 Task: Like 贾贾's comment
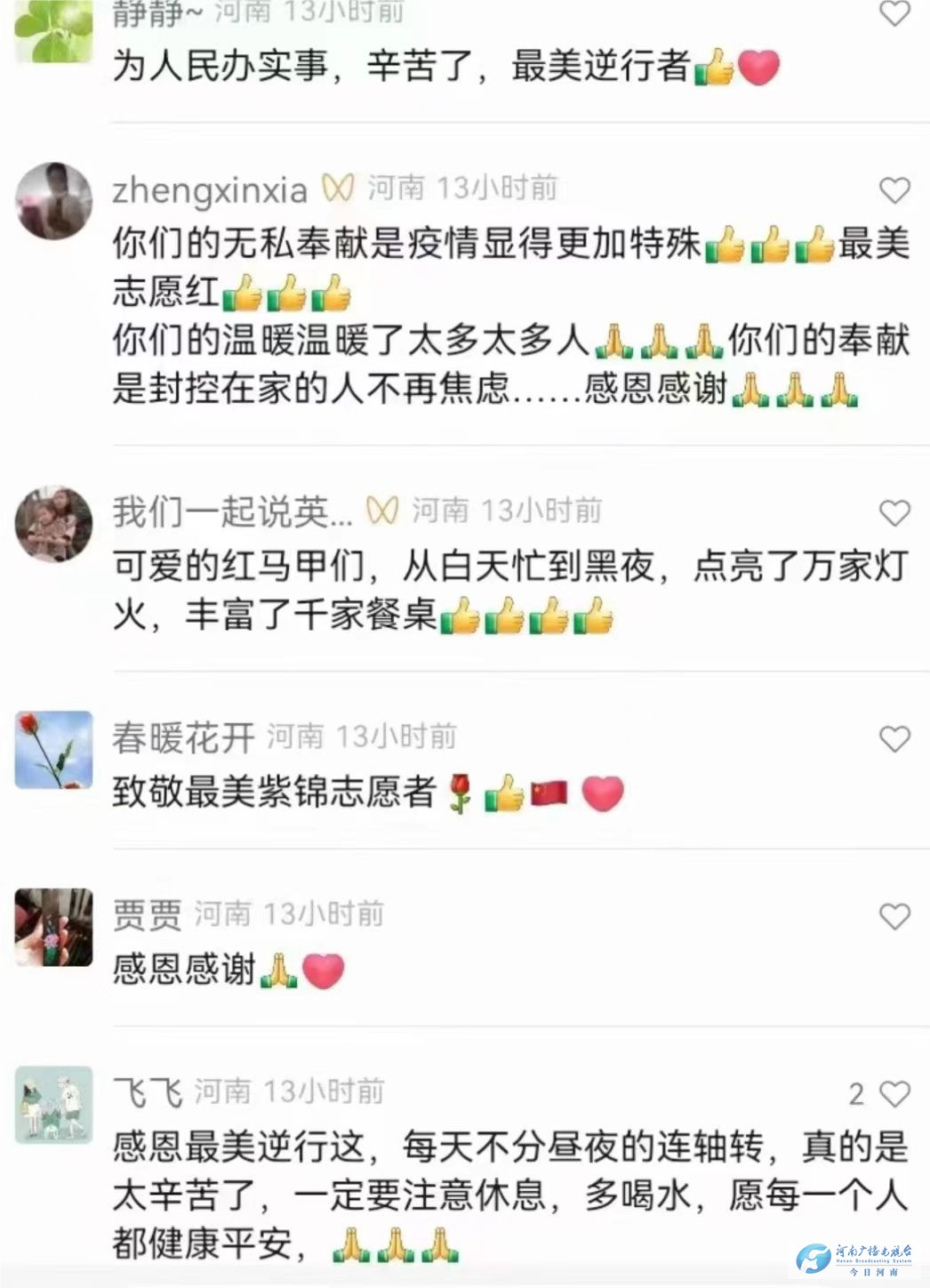pyautogui.click(x=894, y=916)
